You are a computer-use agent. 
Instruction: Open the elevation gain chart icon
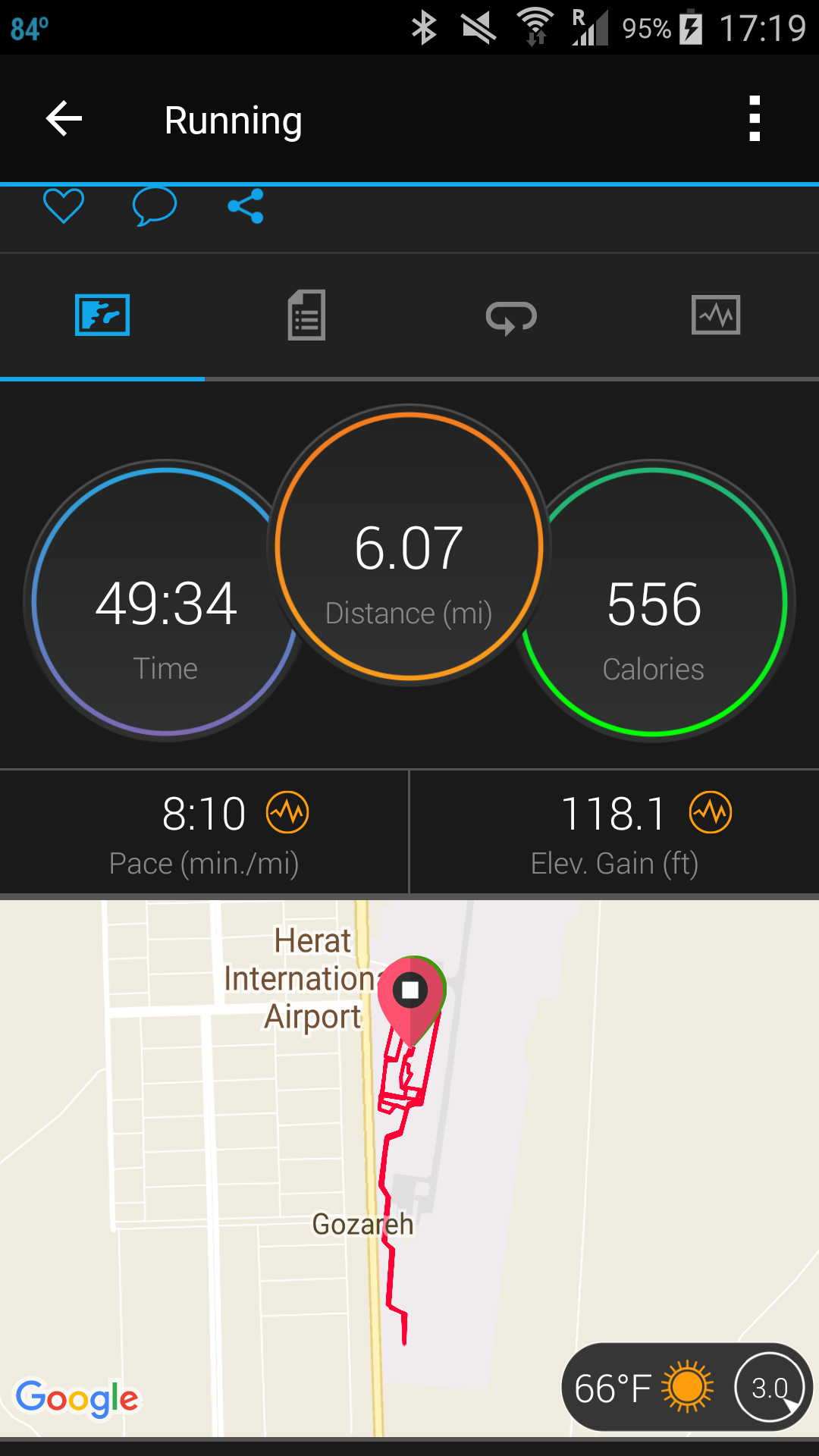(711, 813)
